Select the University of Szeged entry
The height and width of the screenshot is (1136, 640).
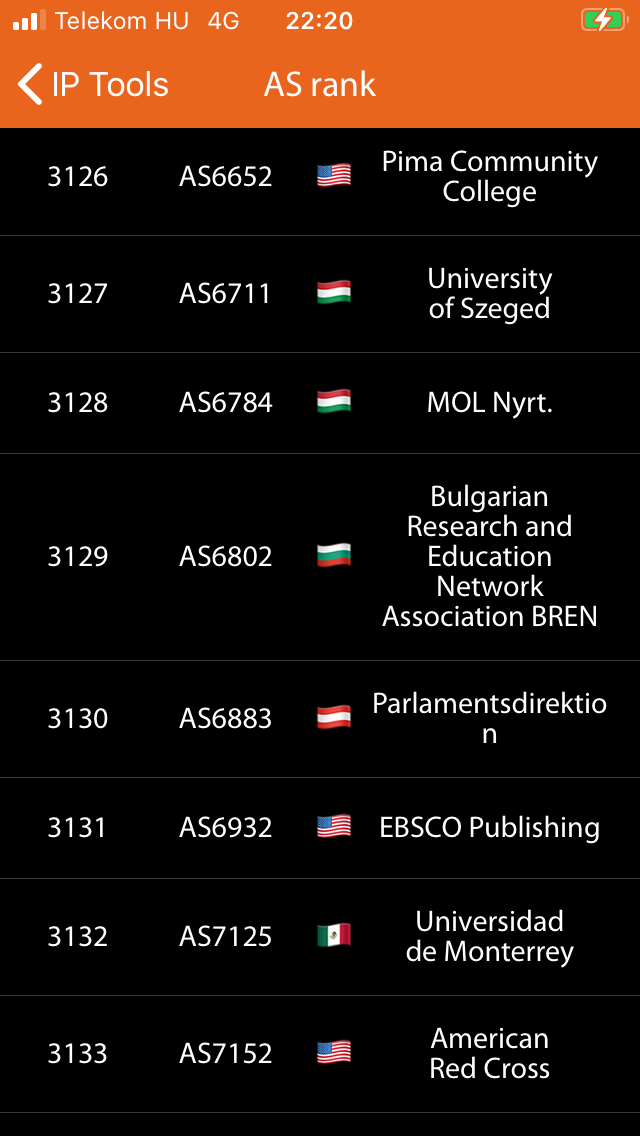click(320, 294)
